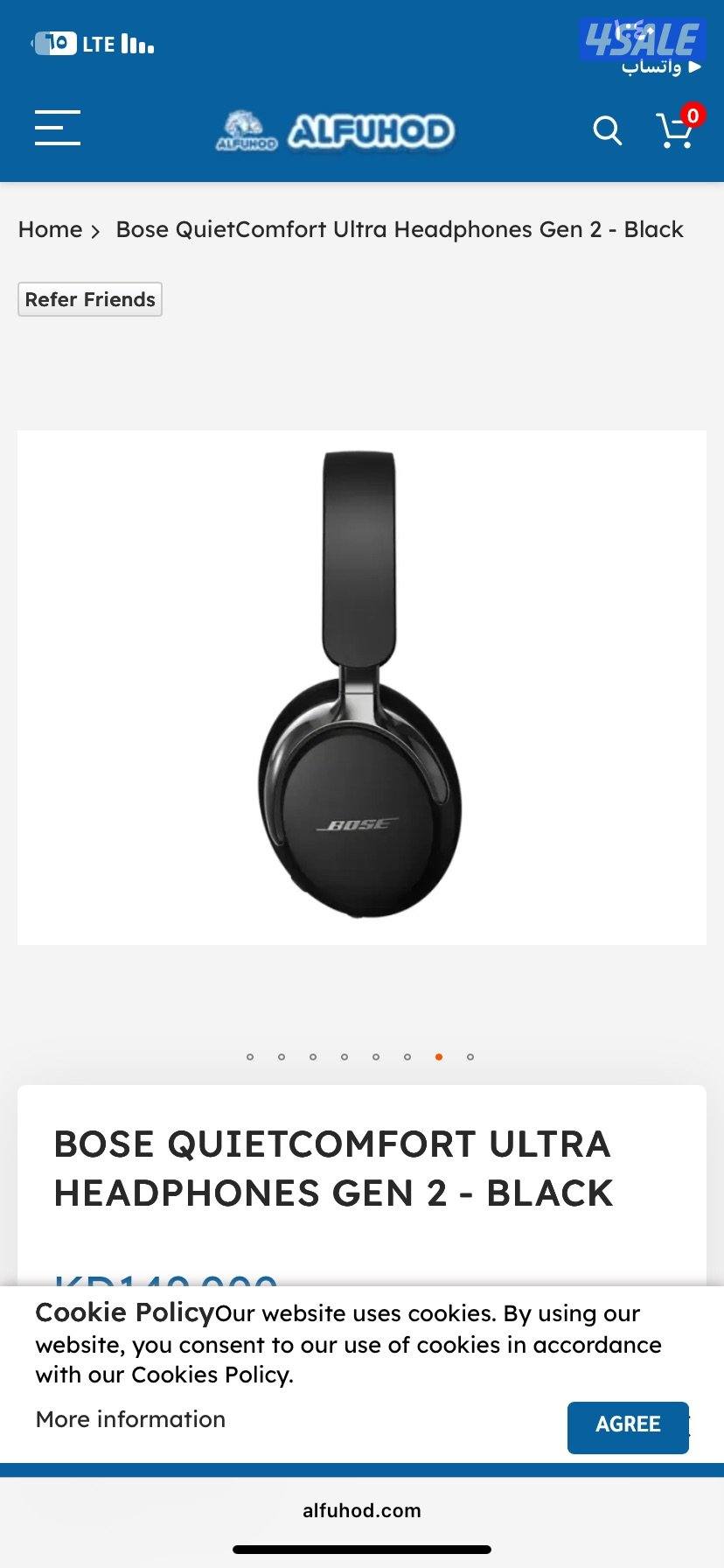
Task: Open the headphones product image
Action: 361,687
